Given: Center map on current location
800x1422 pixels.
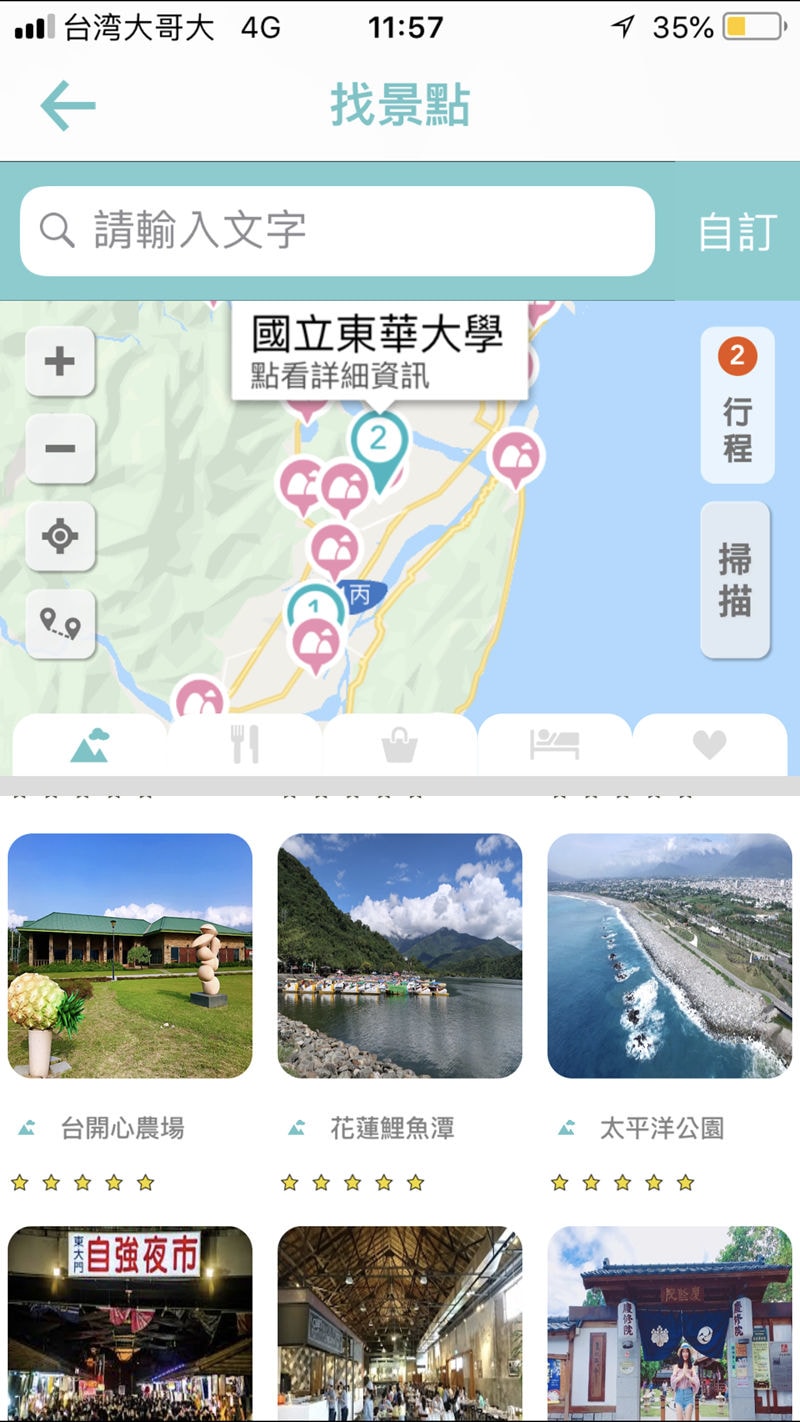Looking at the screenshot, I should (x=60, y=536).
